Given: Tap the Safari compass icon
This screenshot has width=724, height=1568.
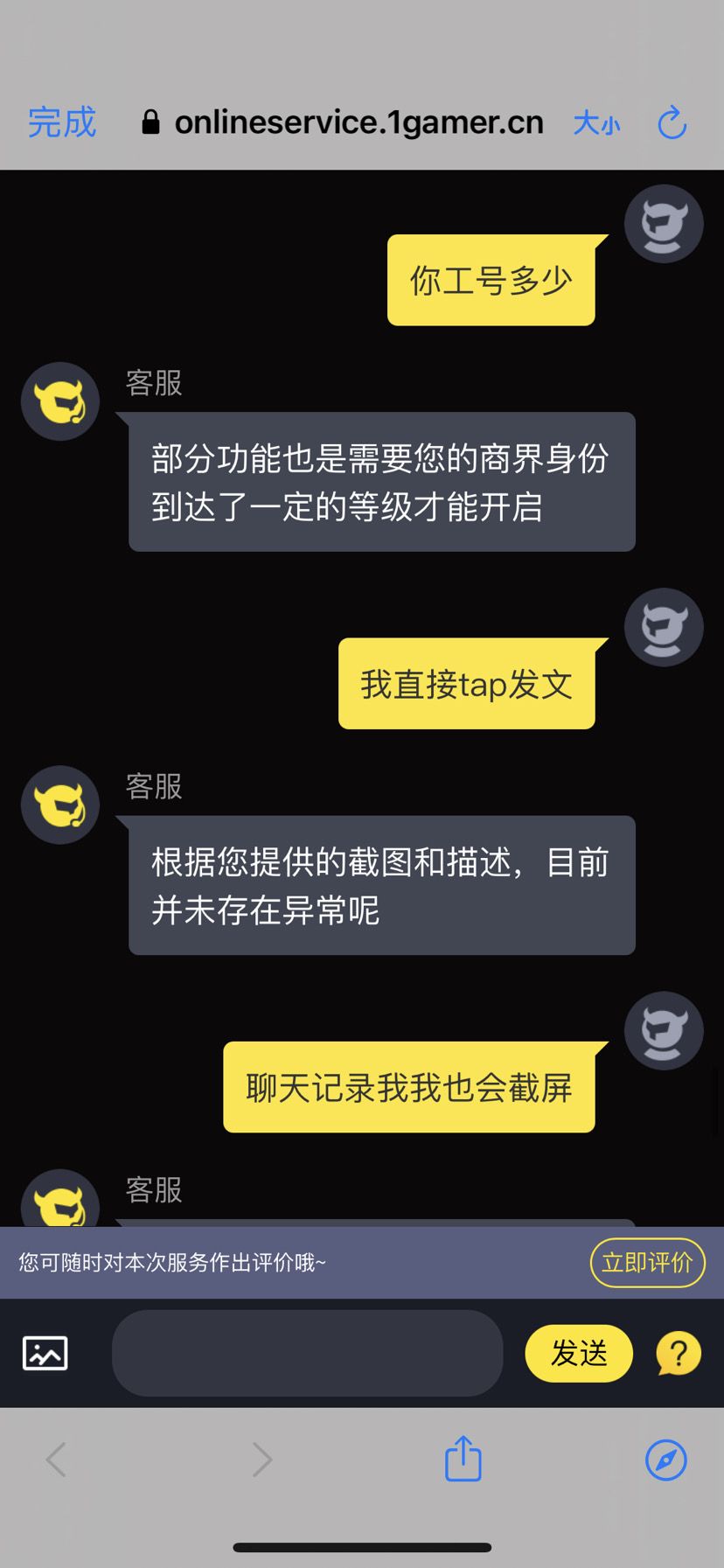Looking at the screenshot, I should (x=665, y=1460).
